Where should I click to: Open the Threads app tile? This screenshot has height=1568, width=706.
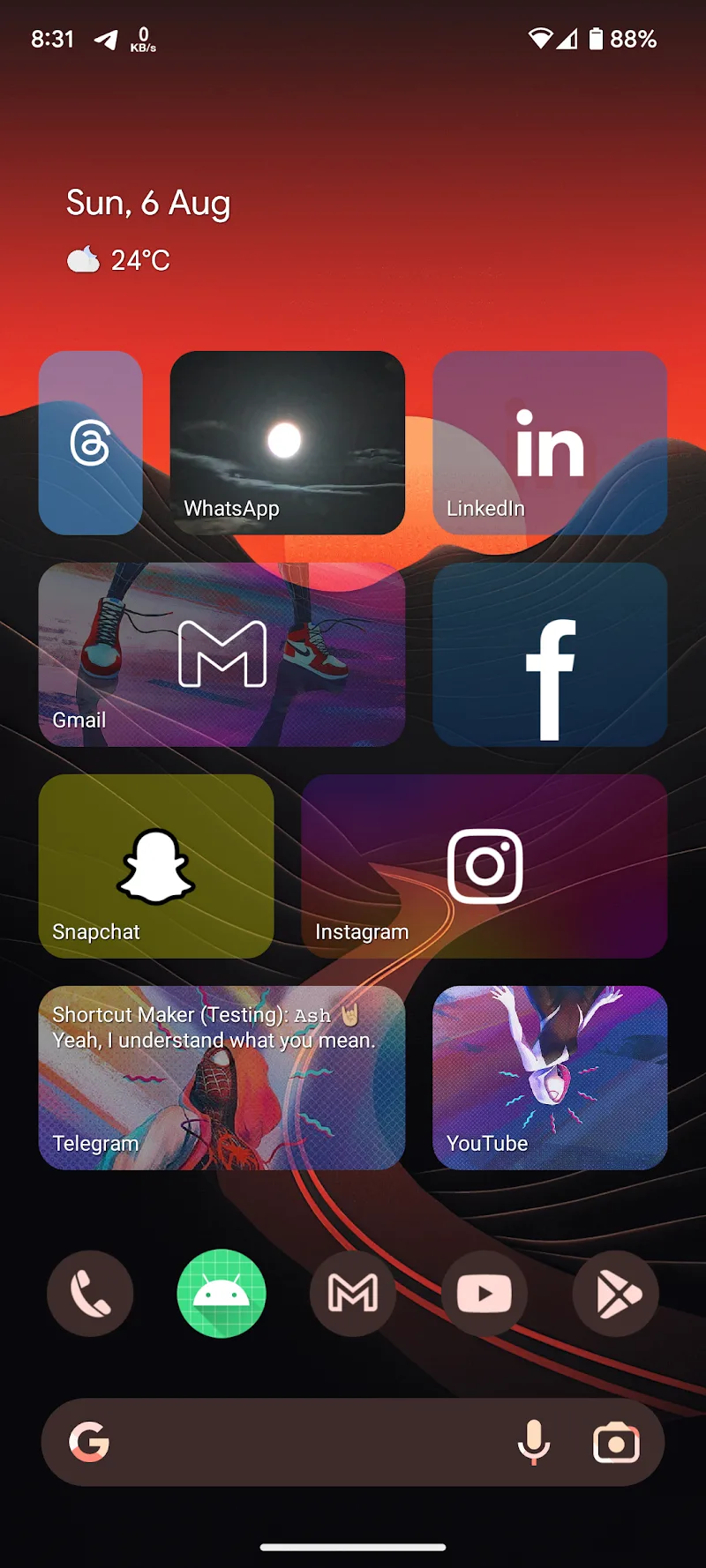(90, 443)
